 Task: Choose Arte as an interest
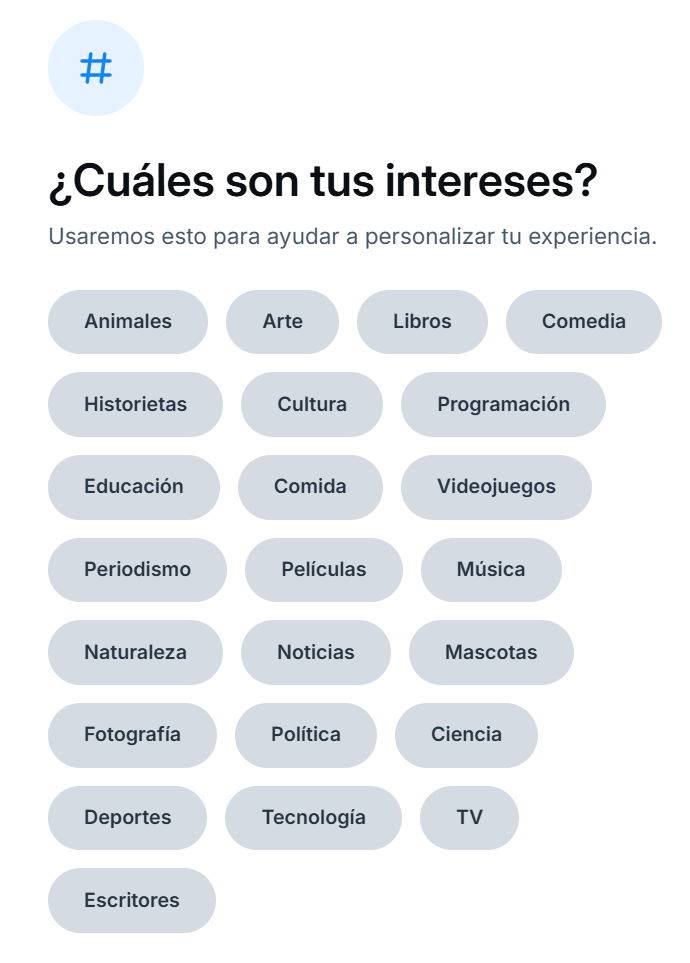pyautogui.click(x=282, y=322)
